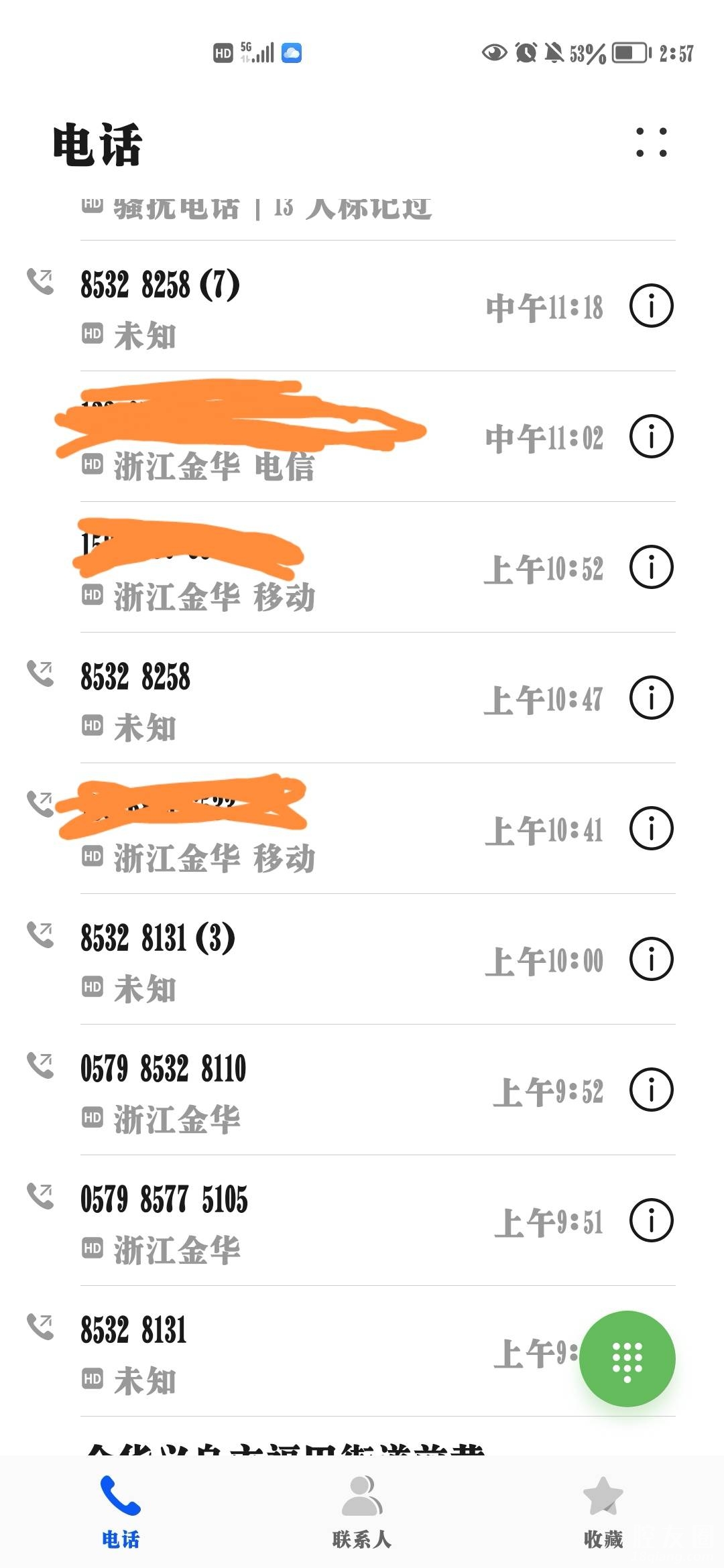Open the four-dot more options menu
This screenshot has width=724, height=1568.
point(651,142)
